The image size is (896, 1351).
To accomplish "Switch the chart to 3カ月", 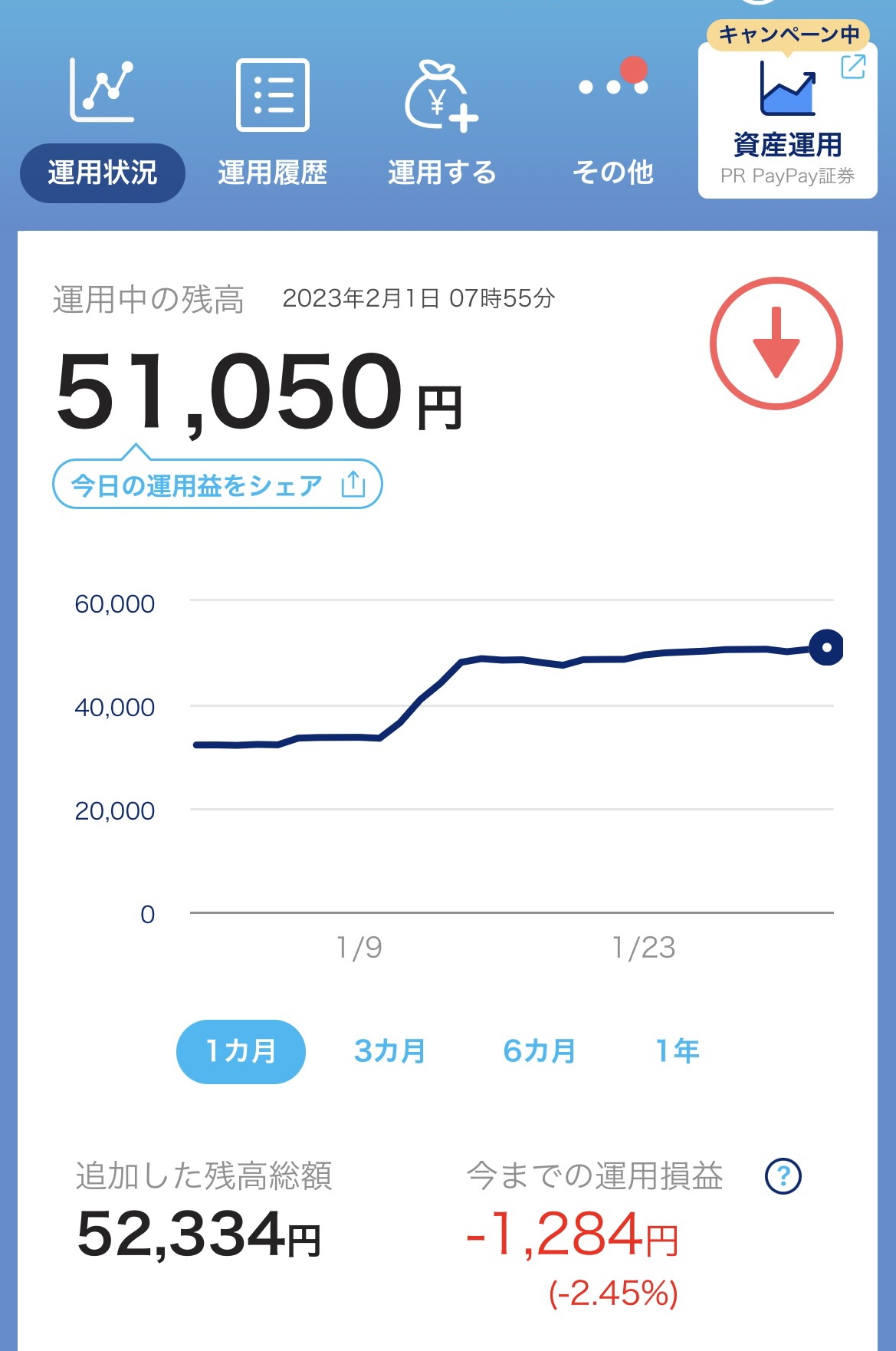I will tap(389, 1051).
